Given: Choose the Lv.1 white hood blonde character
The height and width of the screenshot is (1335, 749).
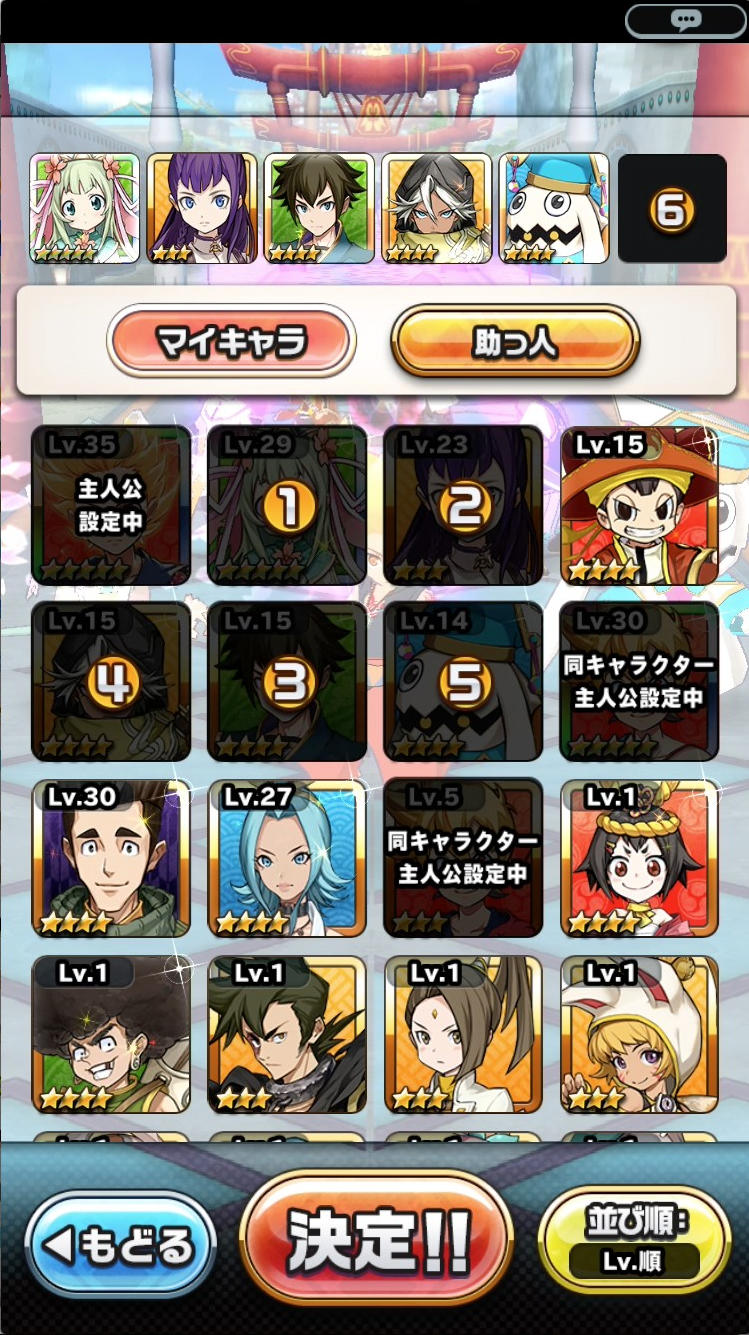Looking at the screenshot, I should (x=639, y=1034).
